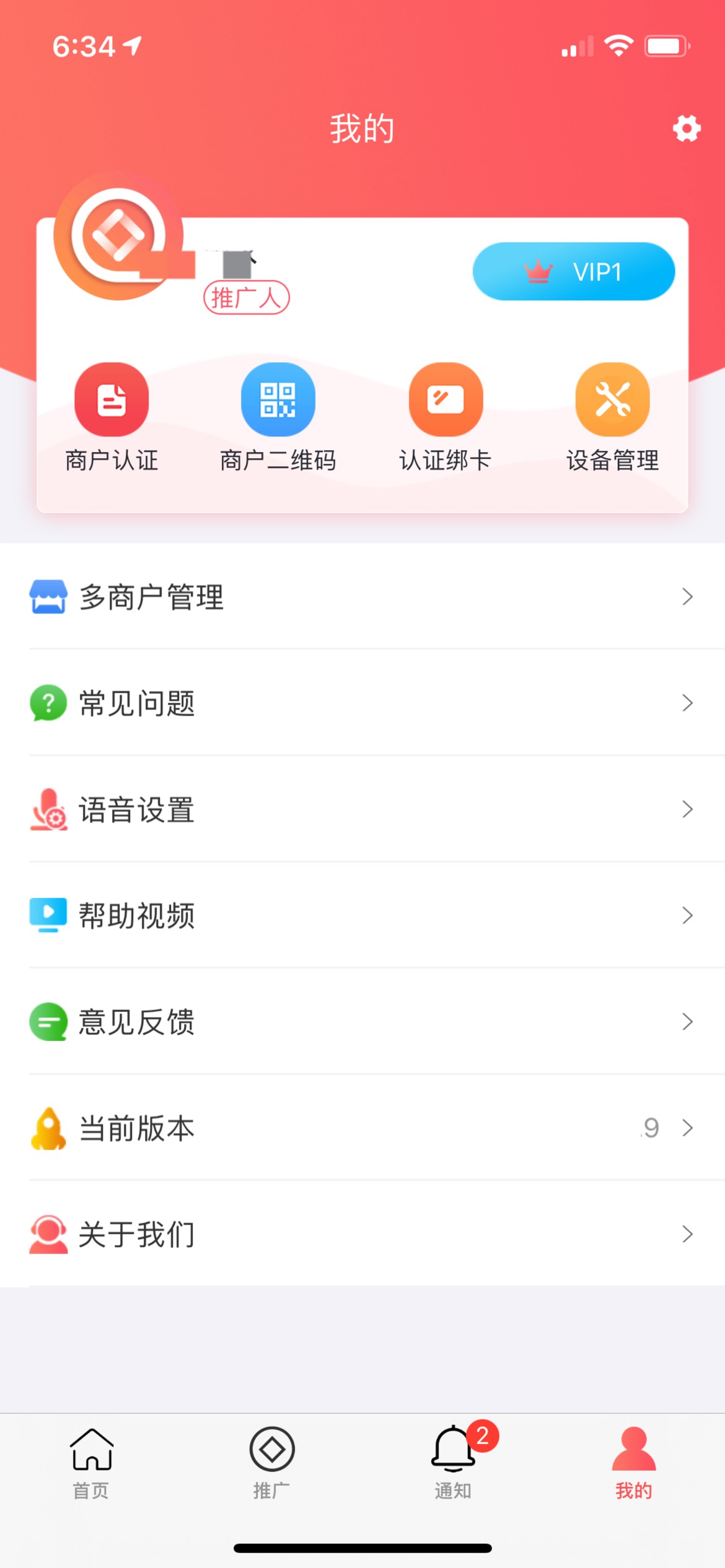Open the 帮助视频 help videos row

click(362, 915)
